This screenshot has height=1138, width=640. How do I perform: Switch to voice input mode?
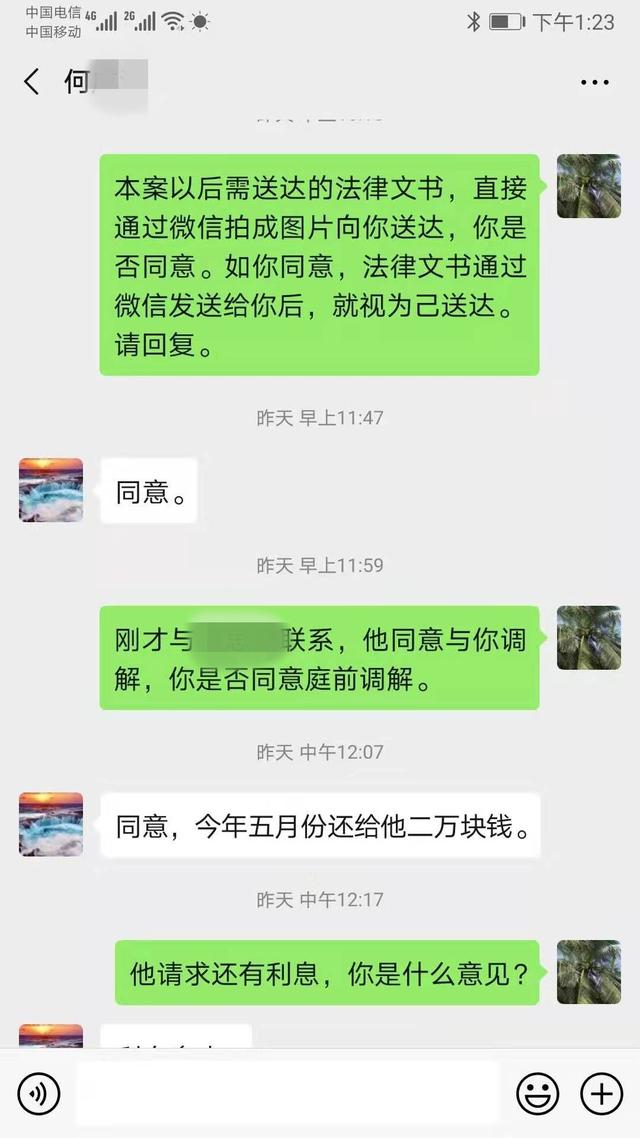pos(39,1094)
